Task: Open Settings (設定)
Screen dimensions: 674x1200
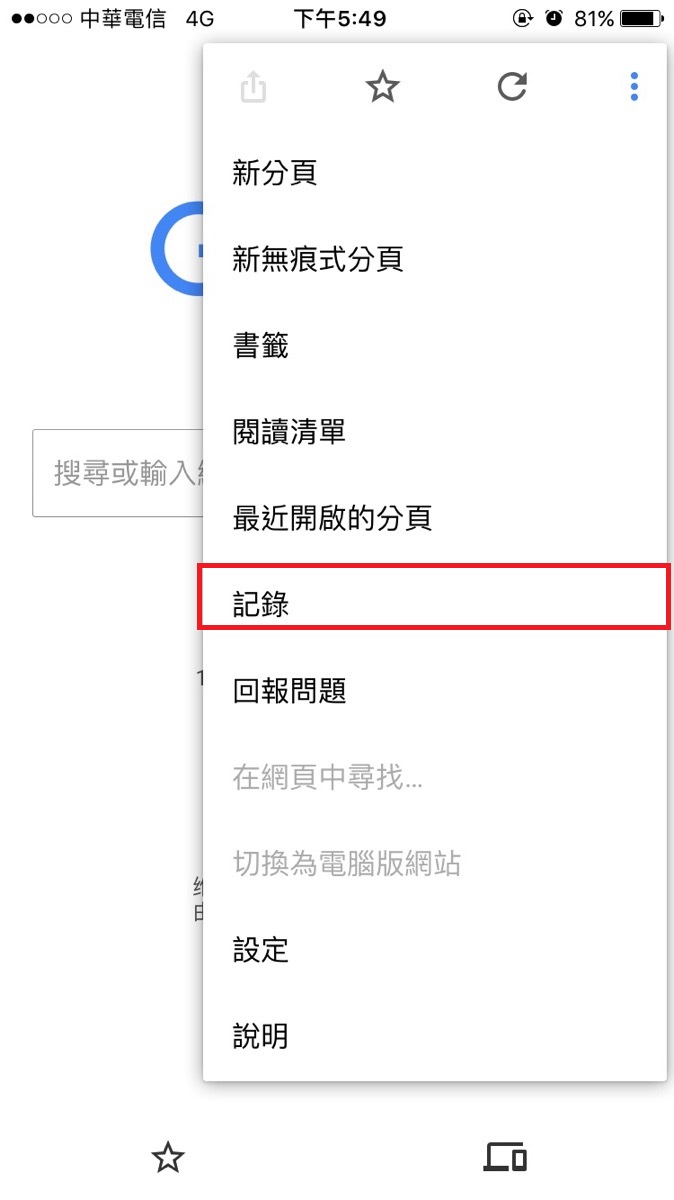Action: [x=261, y=949]
